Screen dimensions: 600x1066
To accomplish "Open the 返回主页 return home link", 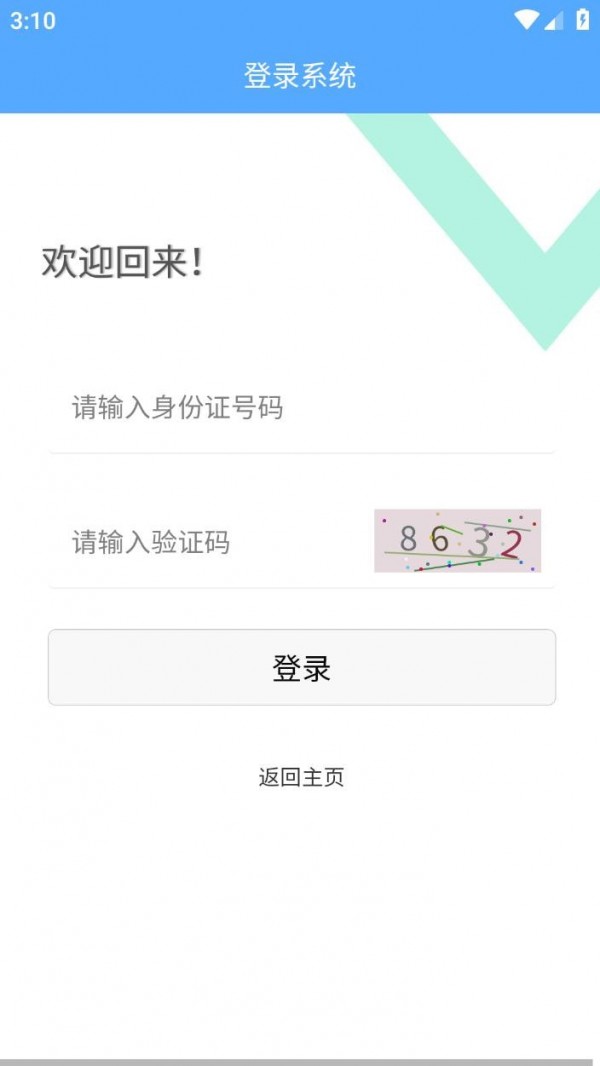I will pyautogui.click(x=301, y=776).
